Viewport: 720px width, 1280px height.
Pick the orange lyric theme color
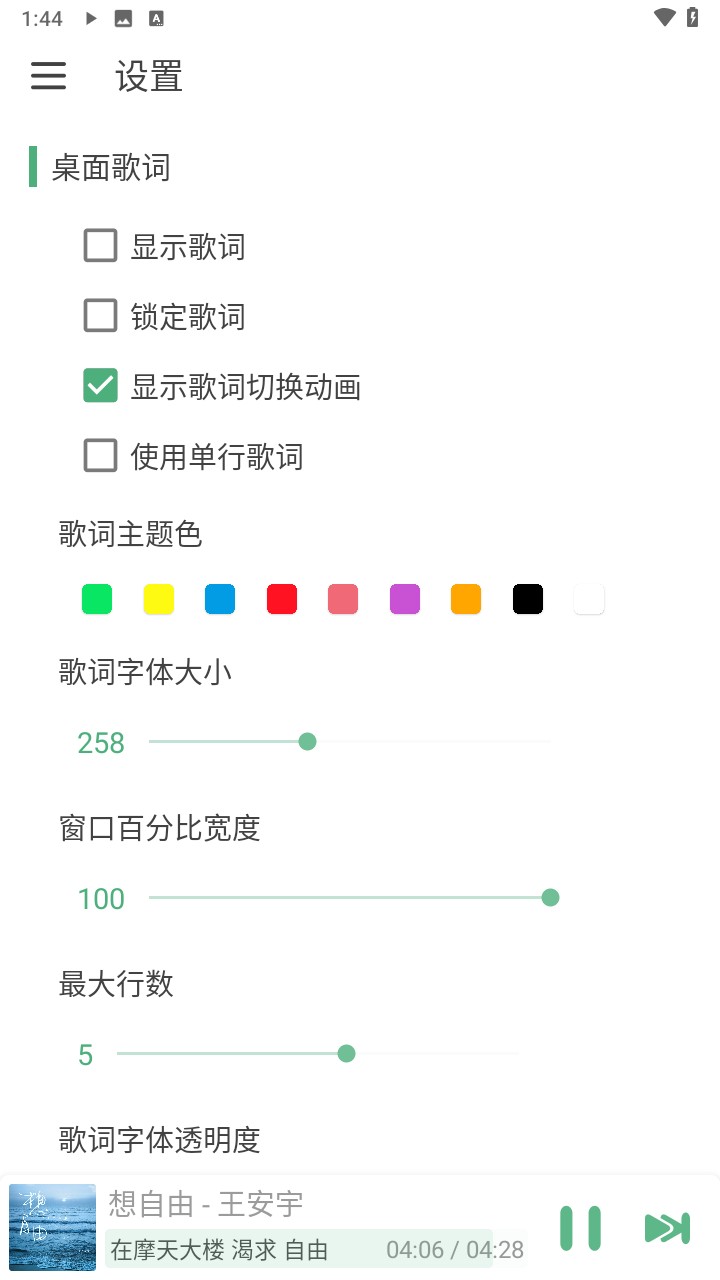tap(465, 598)
